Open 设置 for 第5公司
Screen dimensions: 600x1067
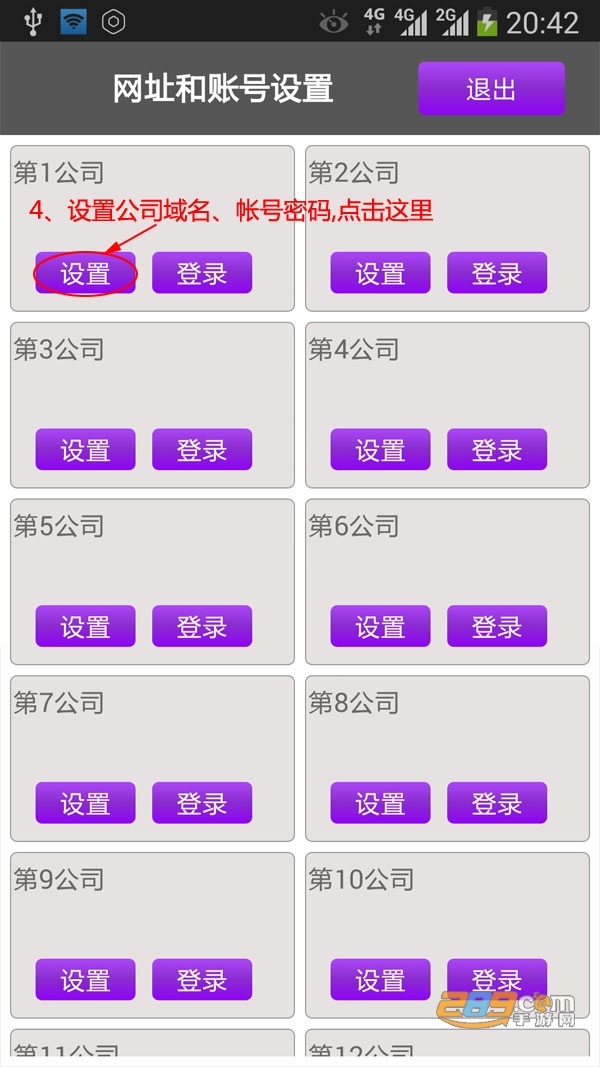[85, 626]
